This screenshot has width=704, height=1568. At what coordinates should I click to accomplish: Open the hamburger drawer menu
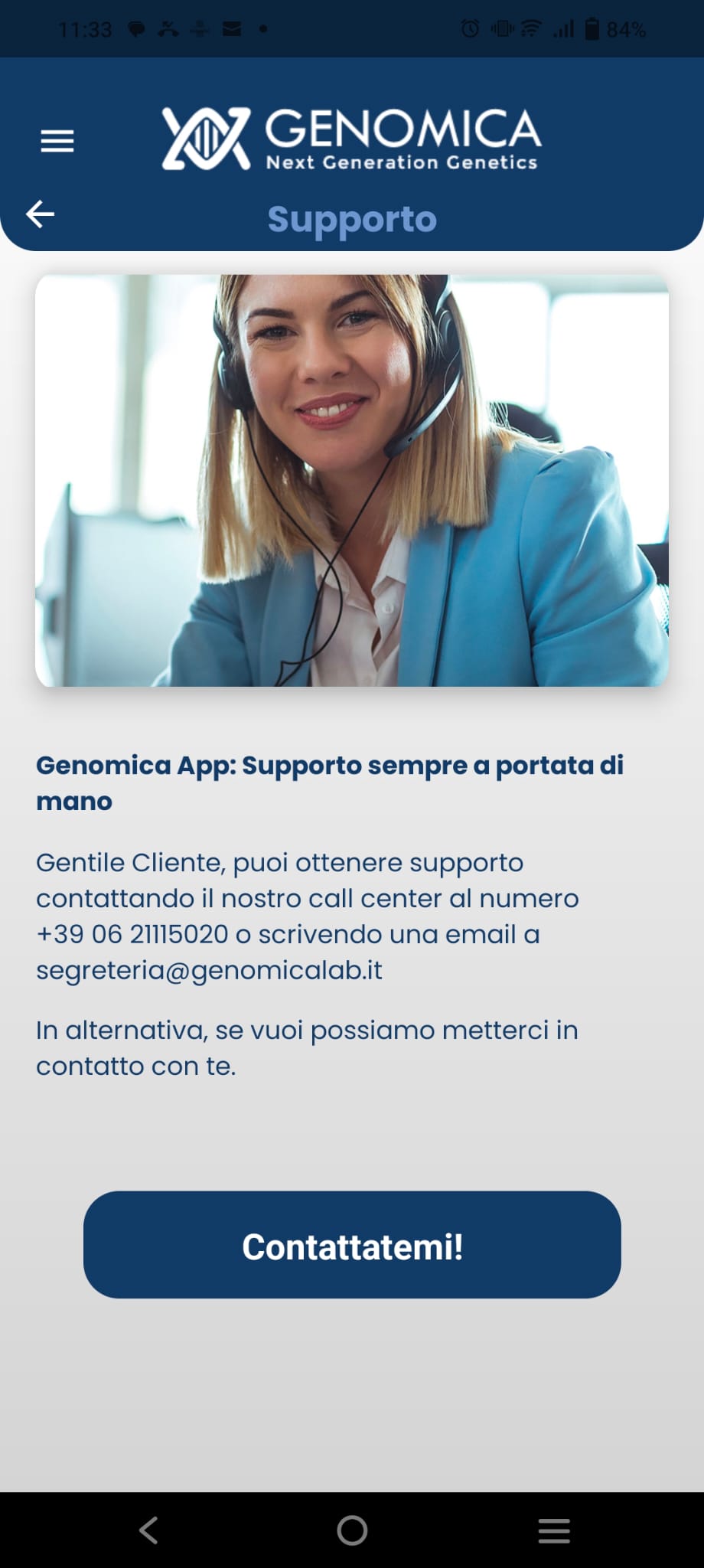[x=57, y=141]
